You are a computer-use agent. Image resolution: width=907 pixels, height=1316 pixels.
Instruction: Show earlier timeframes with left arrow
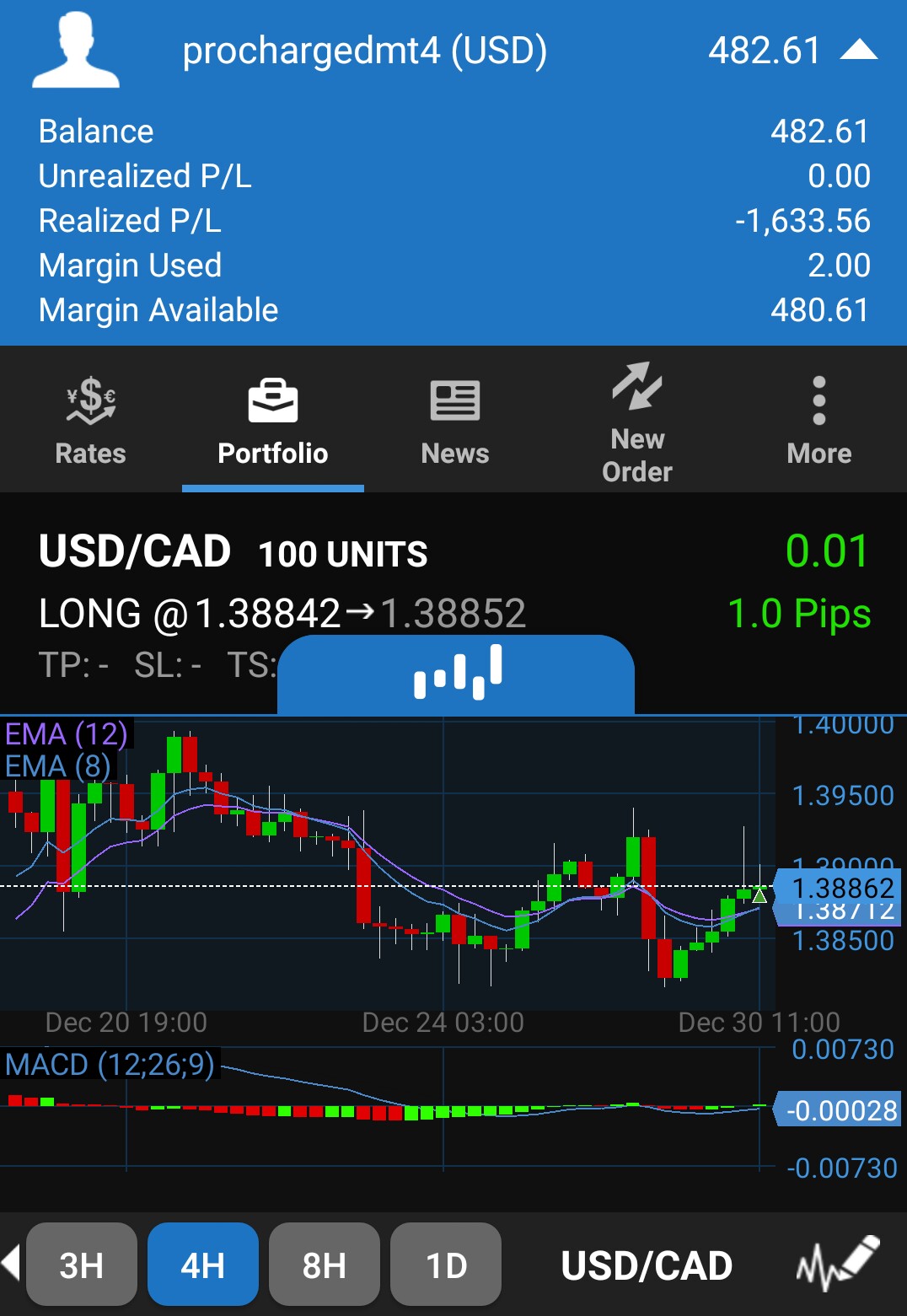(x=11, y=1264)
